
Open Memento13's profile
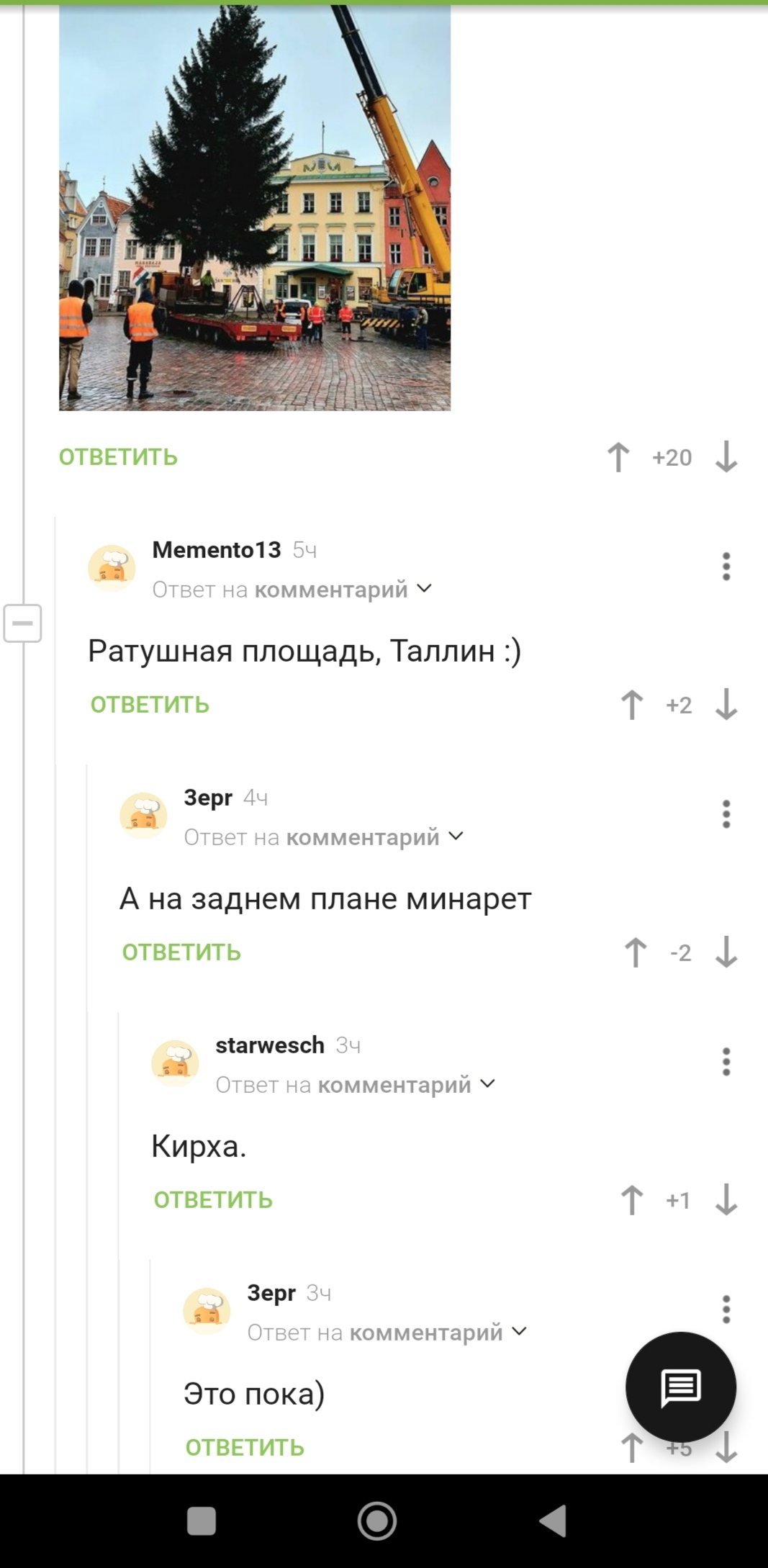click(x=217, y=550)
